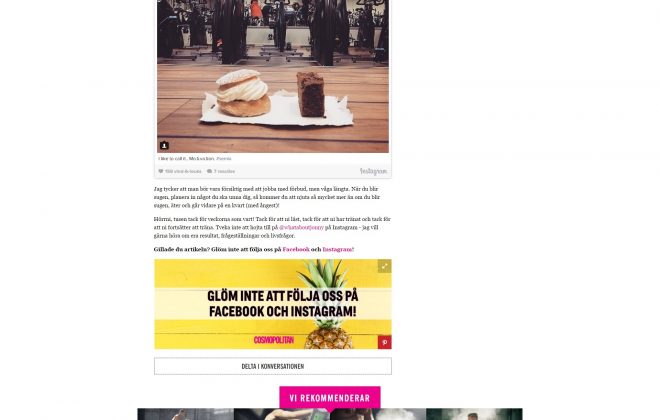
Task: Tap Delta i konversationen button
Action: click(272, 367)
